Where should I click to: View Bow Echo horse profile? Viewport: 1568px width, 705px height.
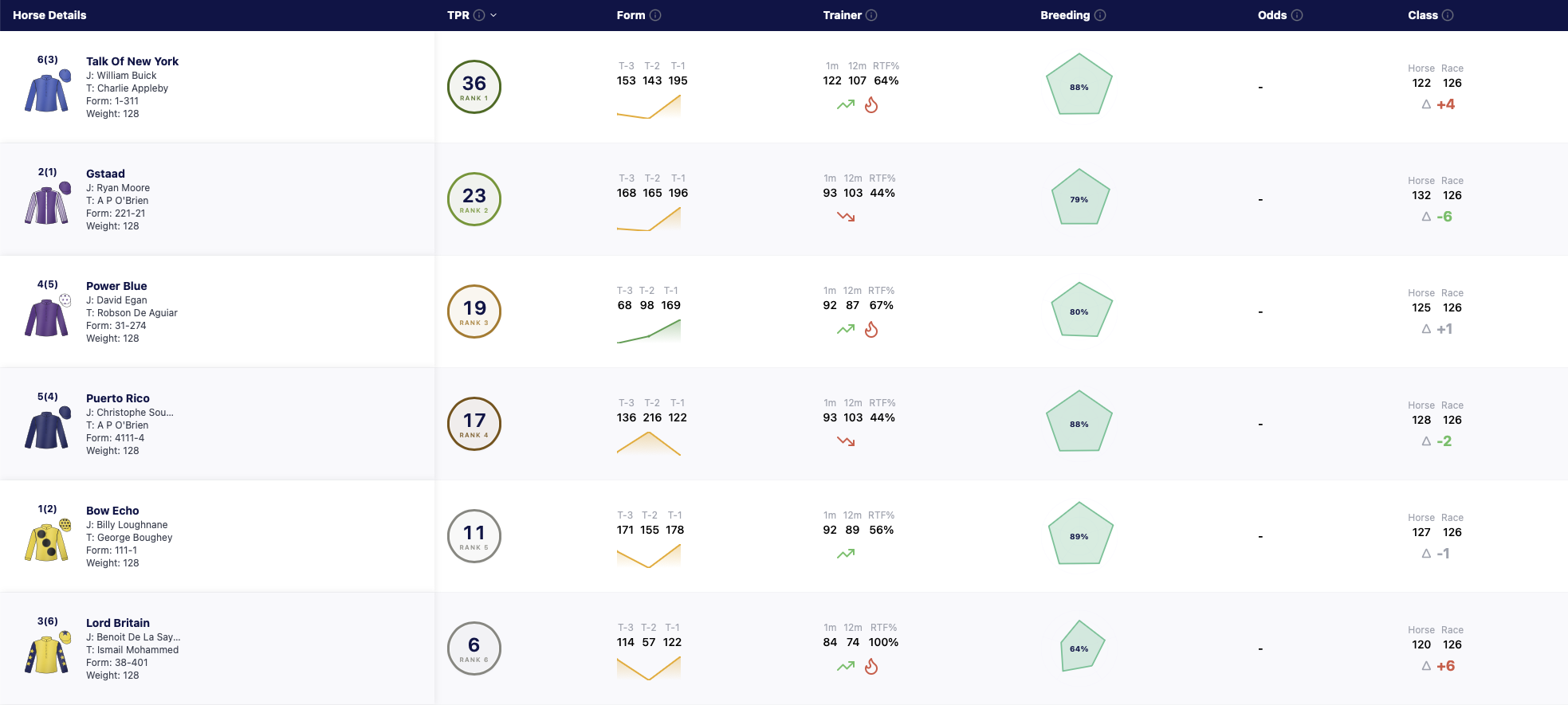(x=112, y=511)
